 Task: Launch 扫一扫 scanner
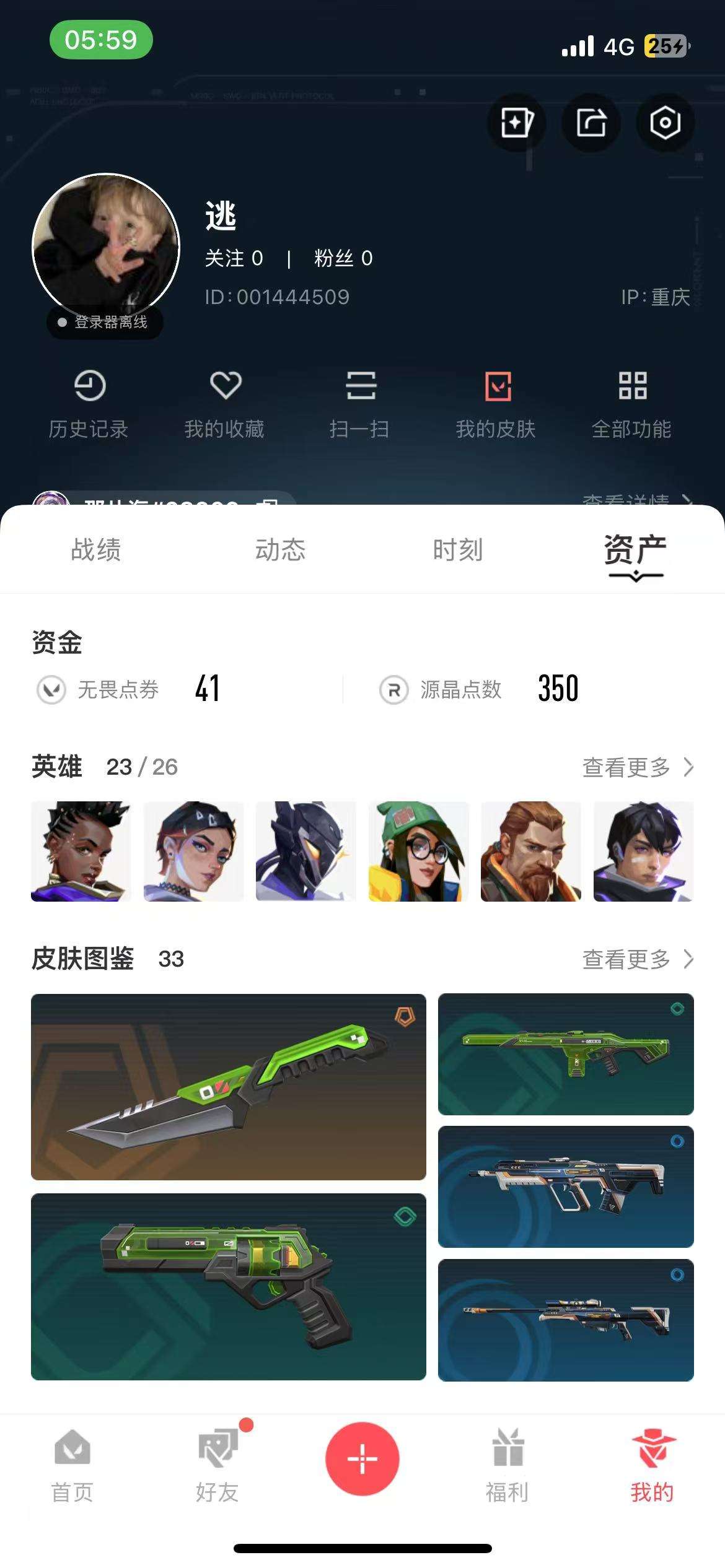(360, 404)
